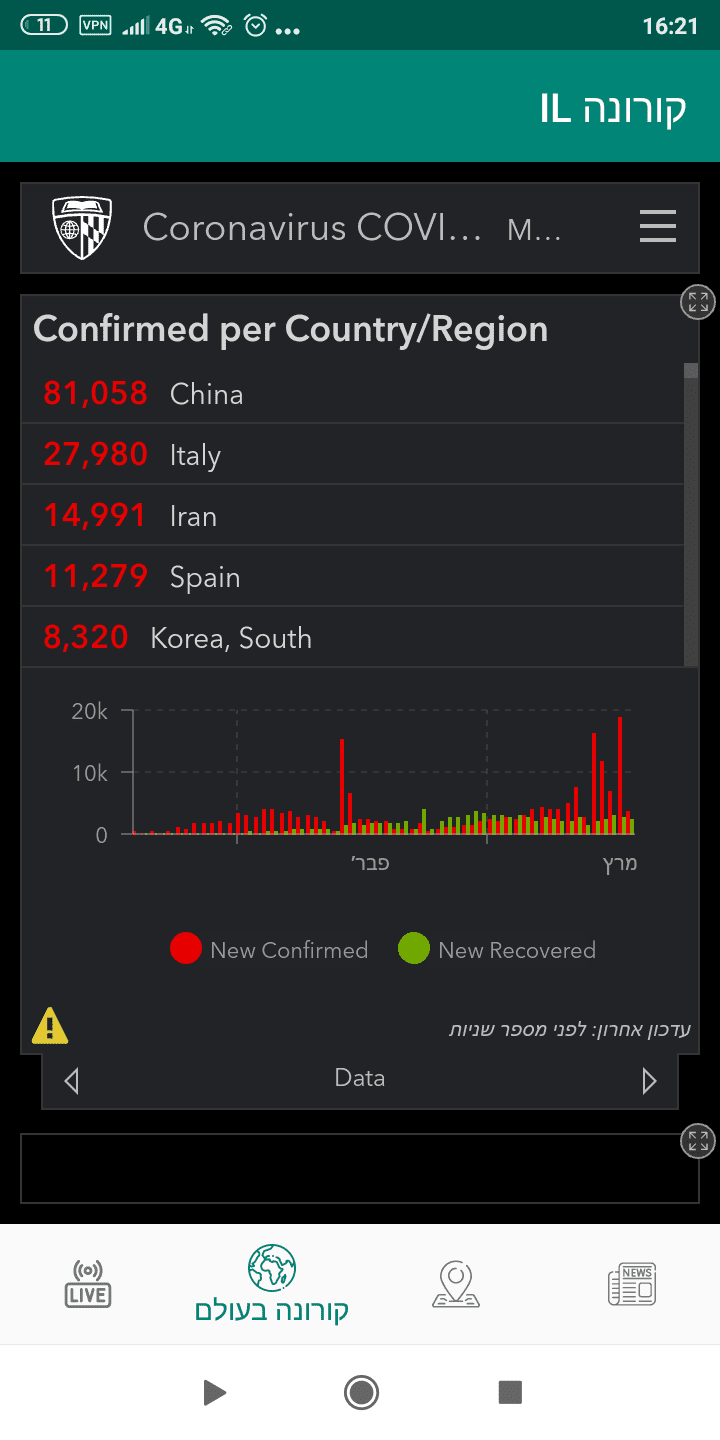Go to next Data panel with right arrow

tap(649, 1080)
